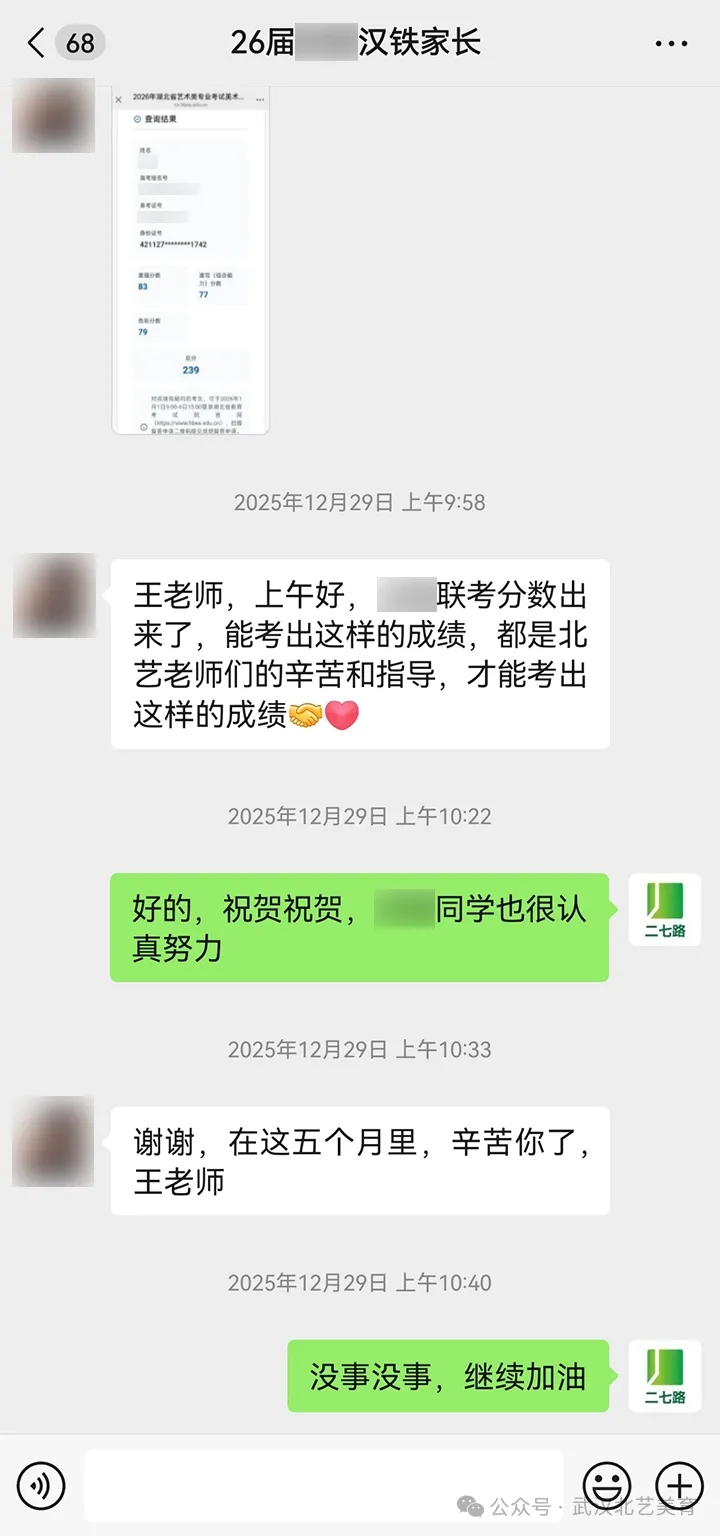Image resolution: width=720 pixels, height=1536 pixels.
Task: Tap parent's avatar beside 联考分数 message
Action: pyautogui.click(x=53, y=596)
